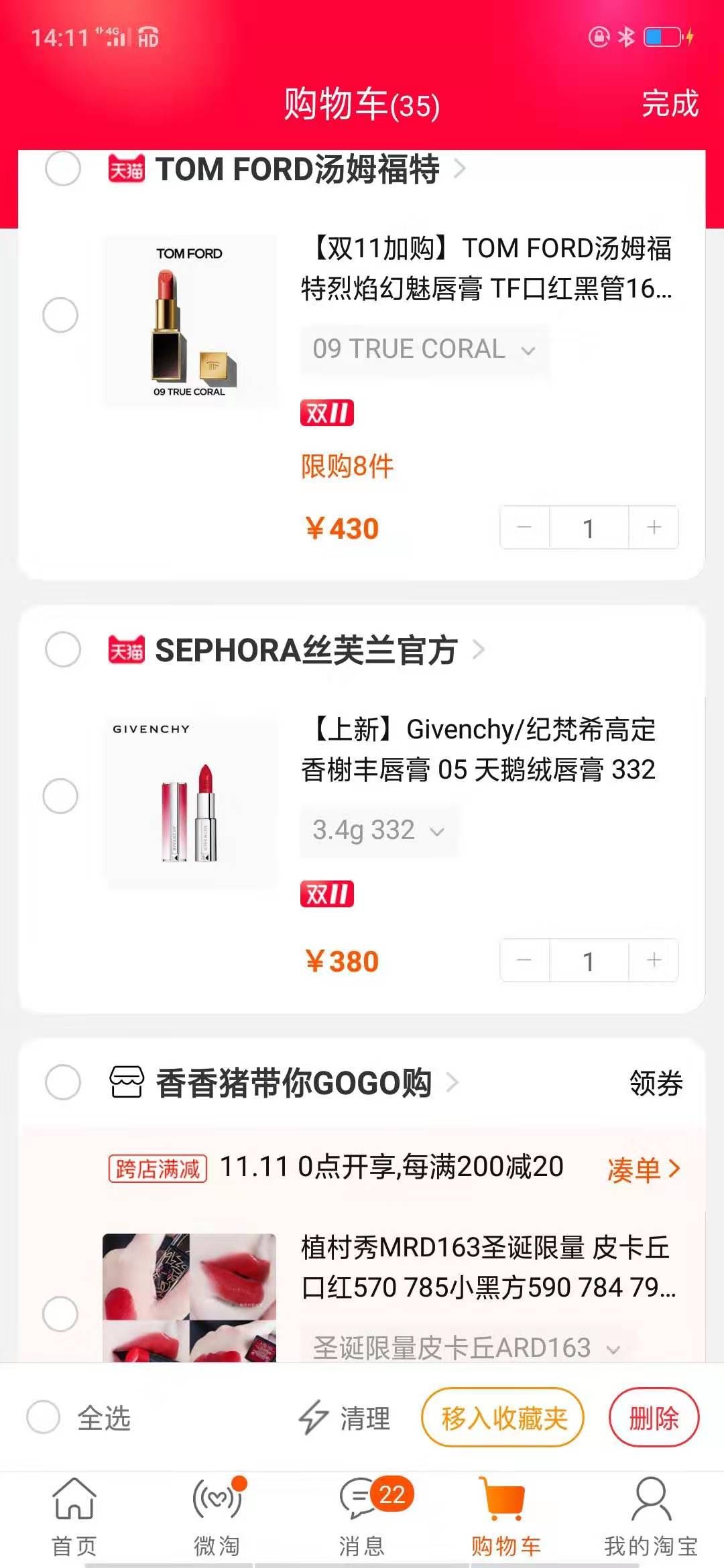Image resolution: width=724 pixels, height=1568 pixels.
Task: Select all items in the TOM FORD汤姆福特 shop
Action: [x=63, y=168]
